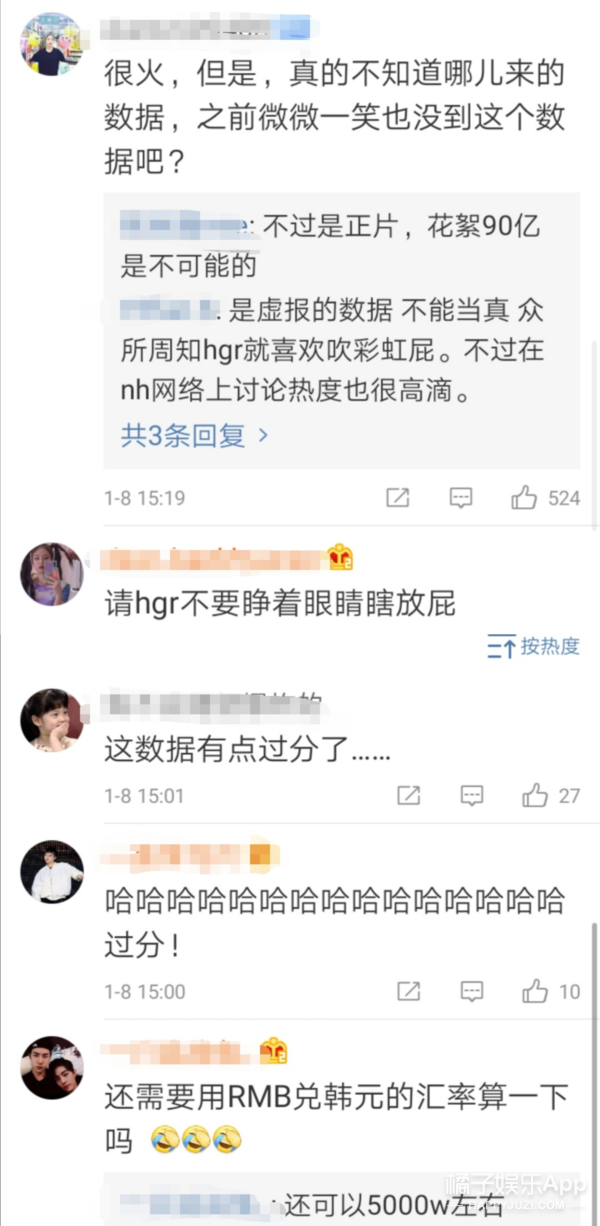Reply to the 这数据有点过分了 comment
Viewport: 600px width, 1226px height.
[472, 796]
